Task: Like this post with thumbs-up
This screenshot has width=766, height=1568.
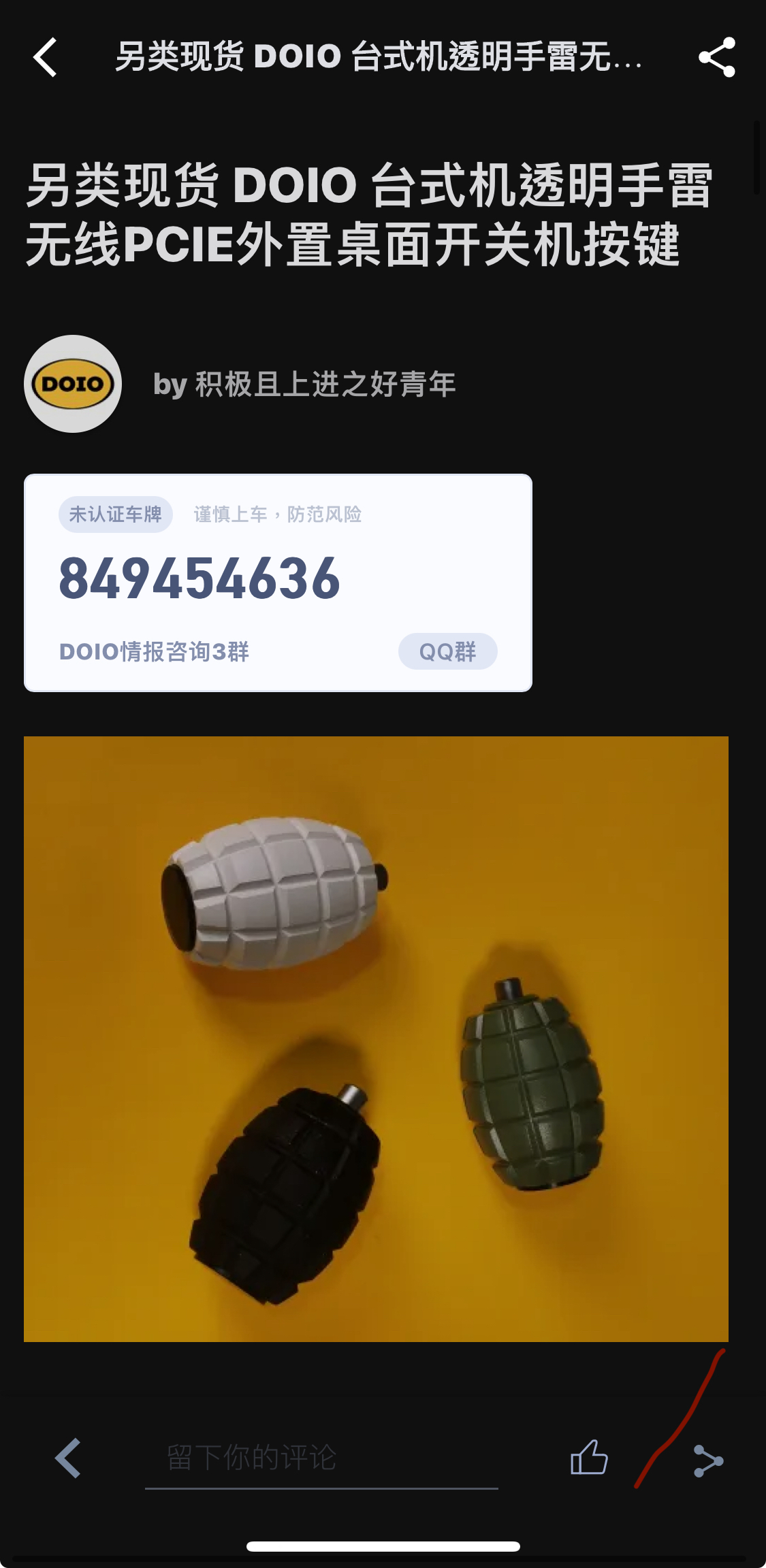Action: click(x=589, y=1458)
